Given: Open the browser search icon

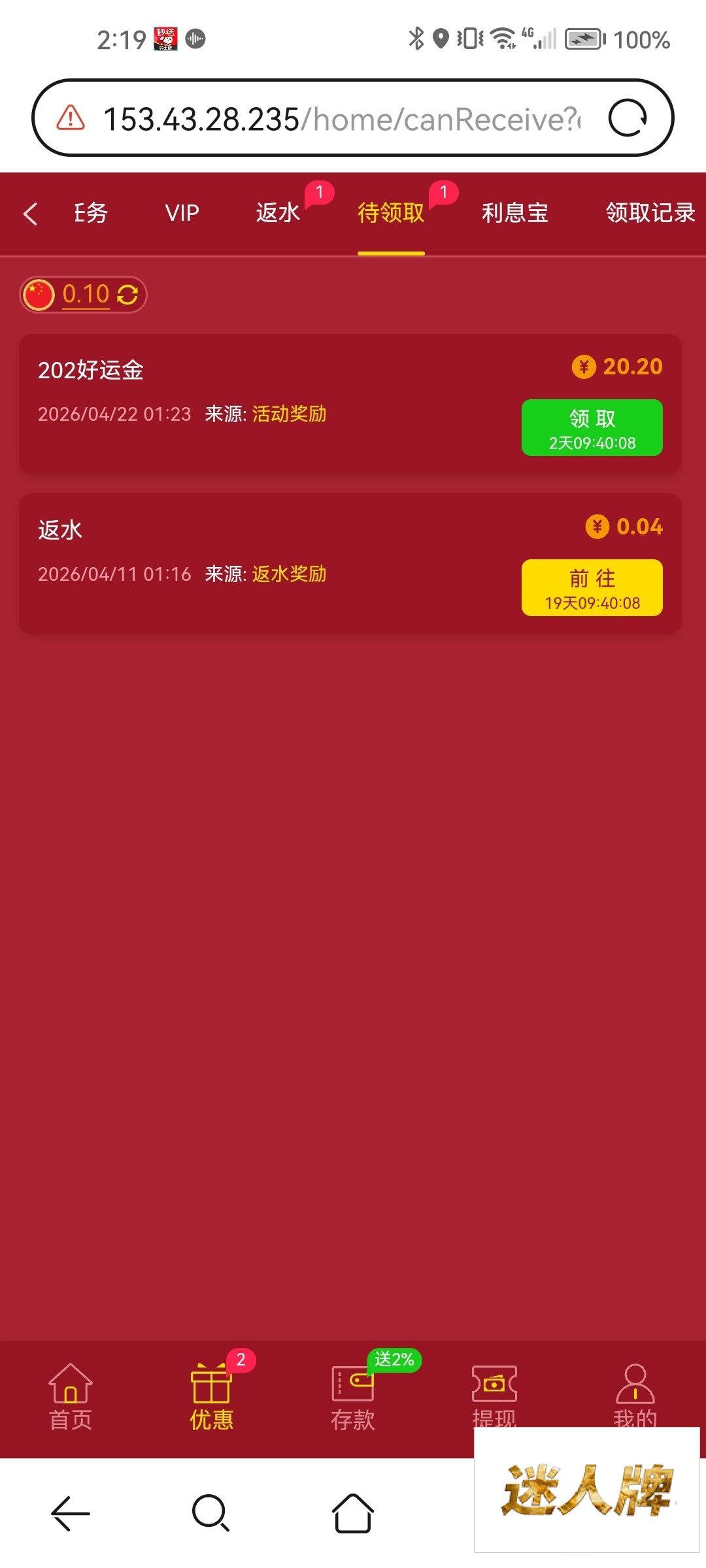Looking at the screenshot, I should tap(210, 1512).
